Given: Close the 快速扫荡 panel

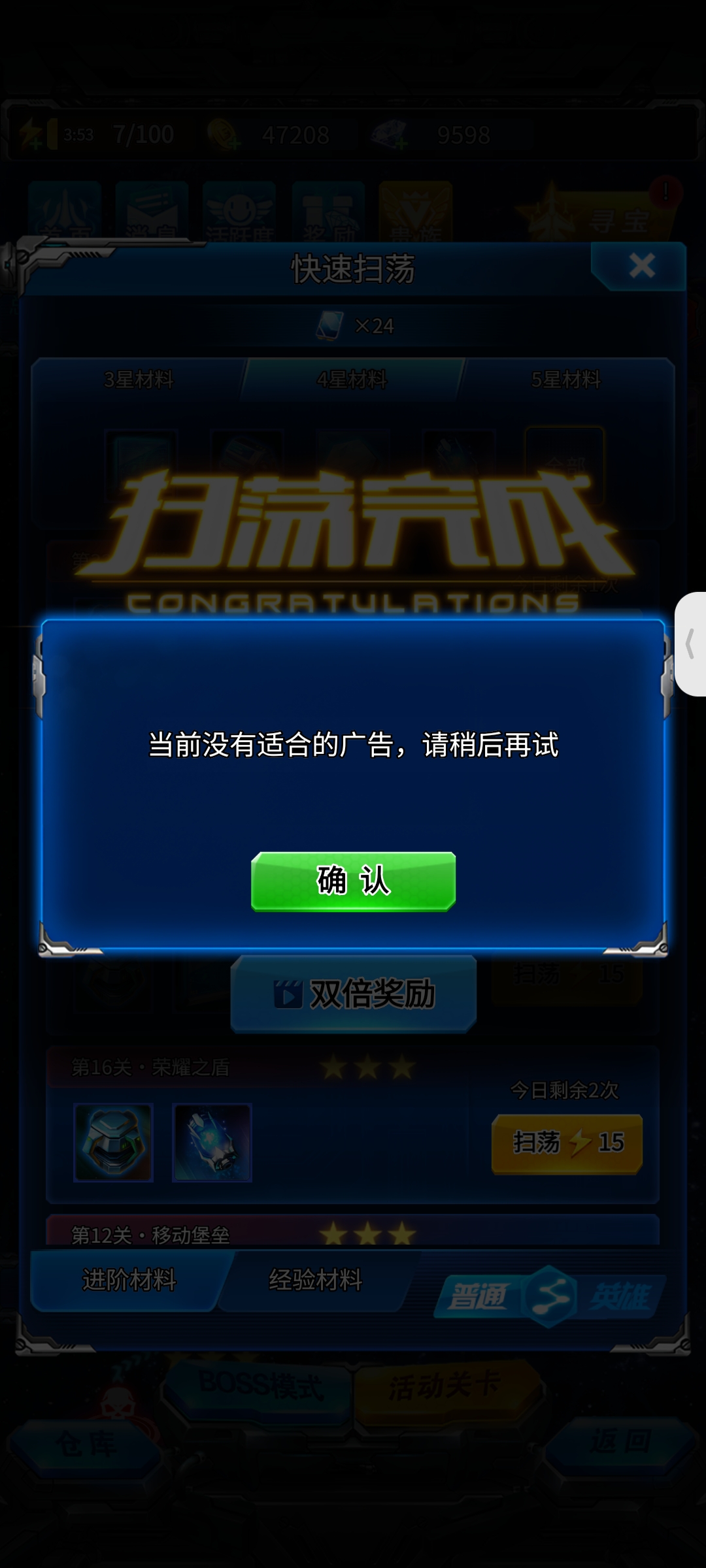Looking at the screenshot, I should pyautogui.click(x=641, y=266).
